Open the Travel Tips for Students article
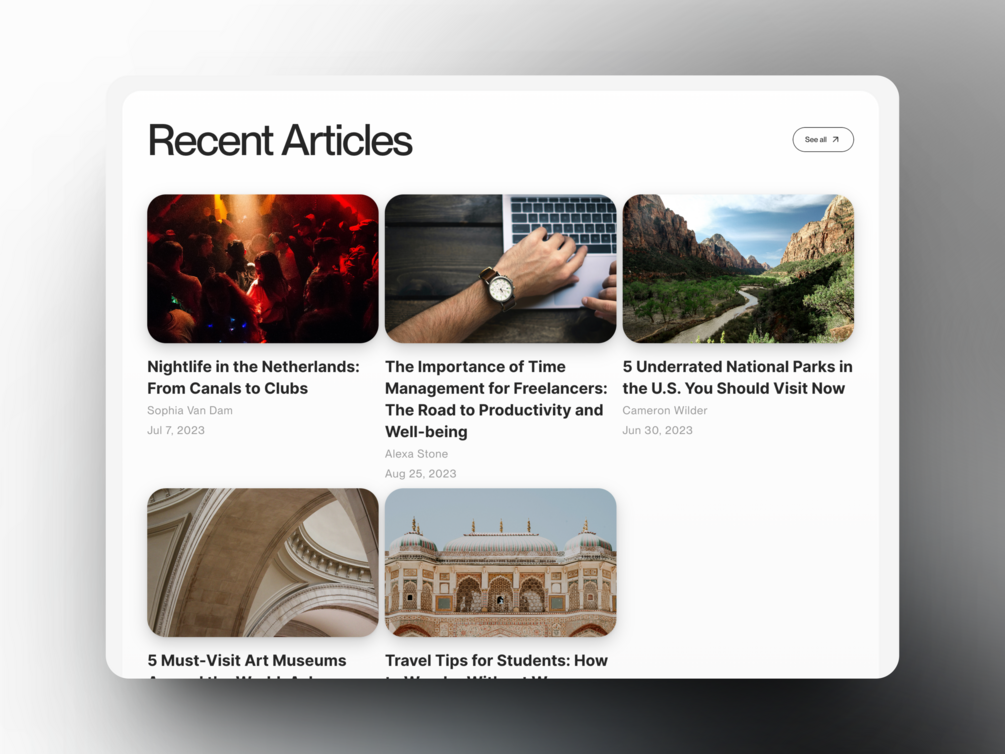 496,660
